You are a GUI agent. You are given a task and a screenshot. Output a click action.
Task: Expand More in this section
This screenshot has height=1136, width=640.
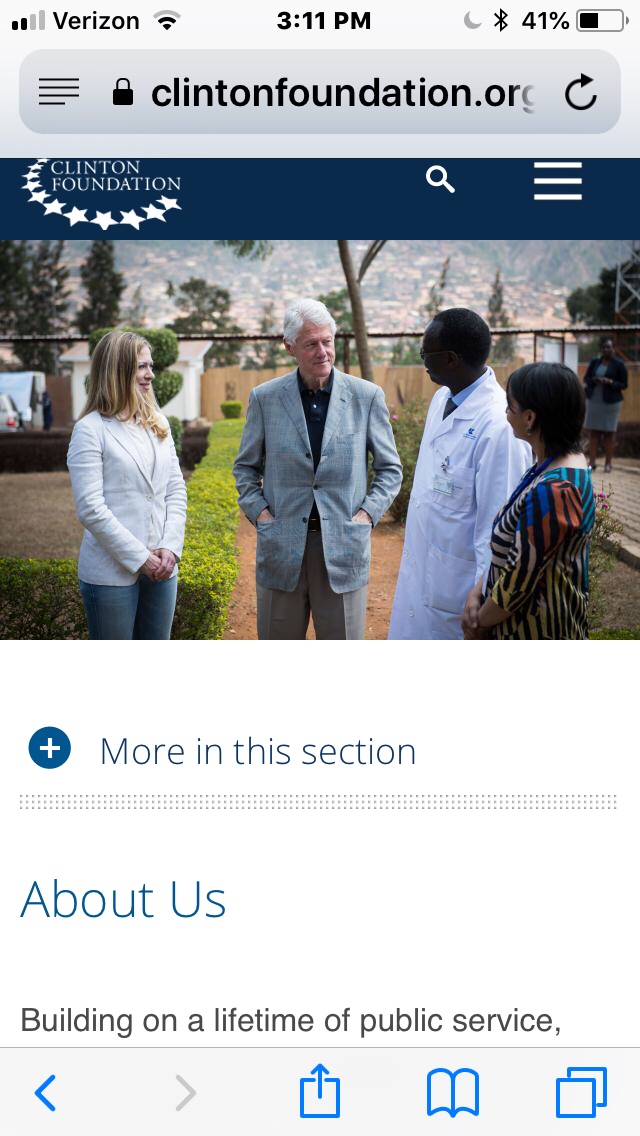50,749
